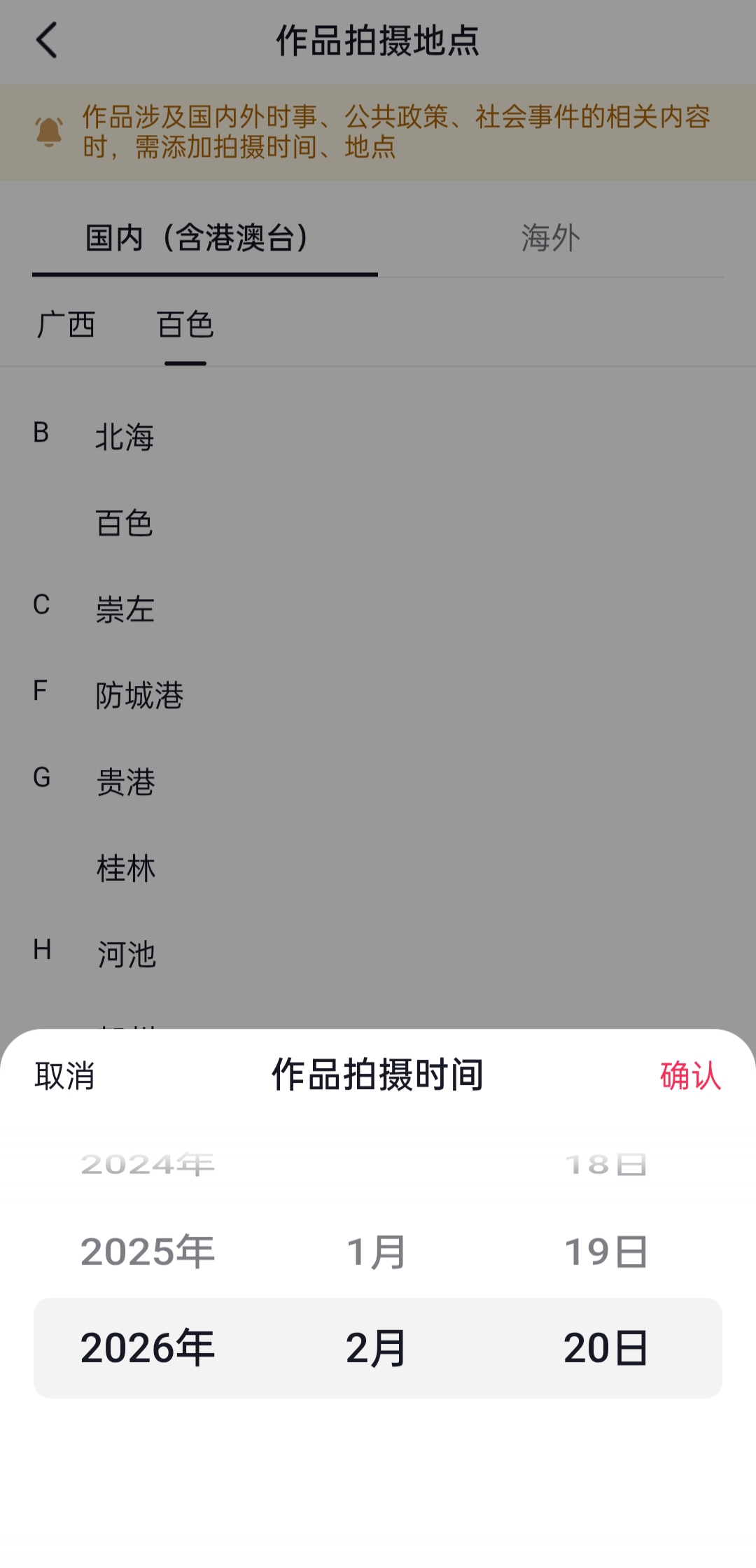Screen dimensions: 756x1568
Task: Tap the 广西 province breadcrumb
Action: click(66, 325)
